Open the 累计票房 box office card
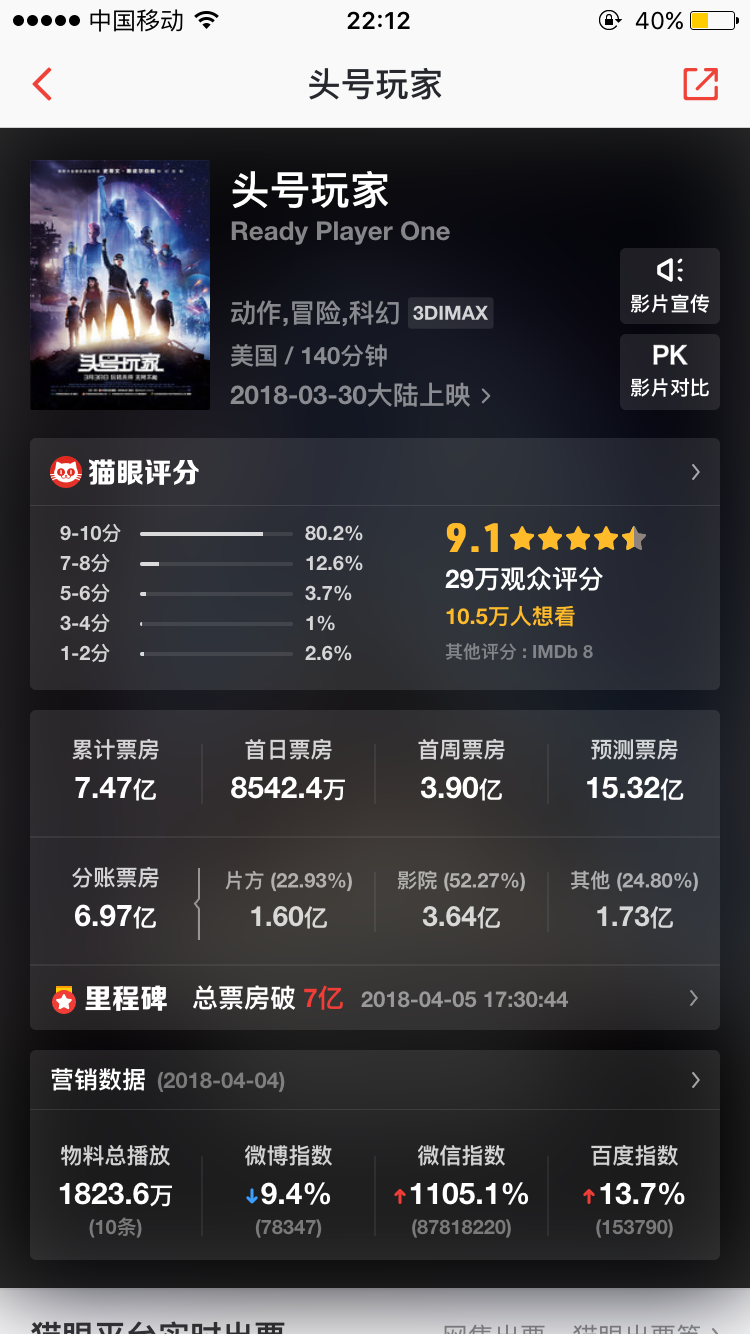Viewport: 750px width, 1334px height. coord(115,772)
